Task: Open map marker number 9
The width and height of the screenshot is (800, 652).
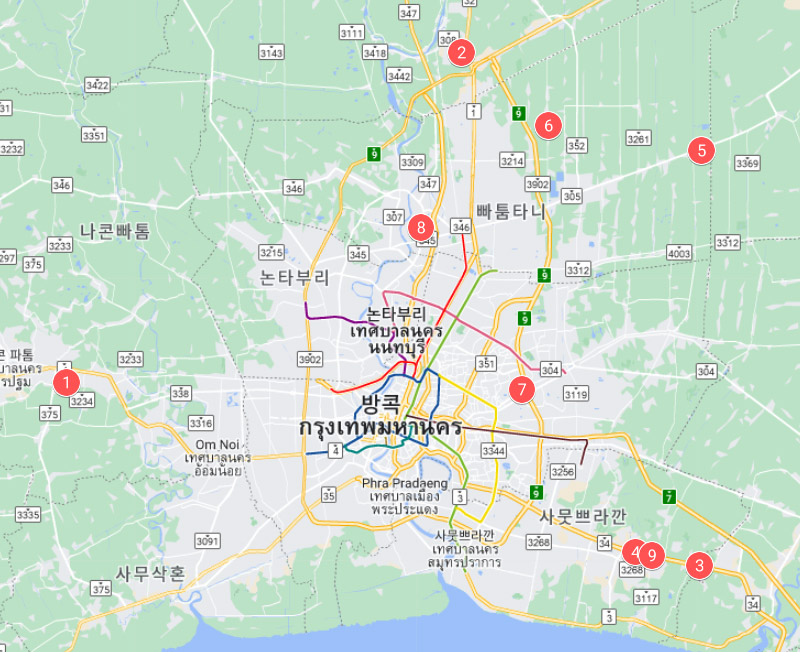Action: point(653,554)
